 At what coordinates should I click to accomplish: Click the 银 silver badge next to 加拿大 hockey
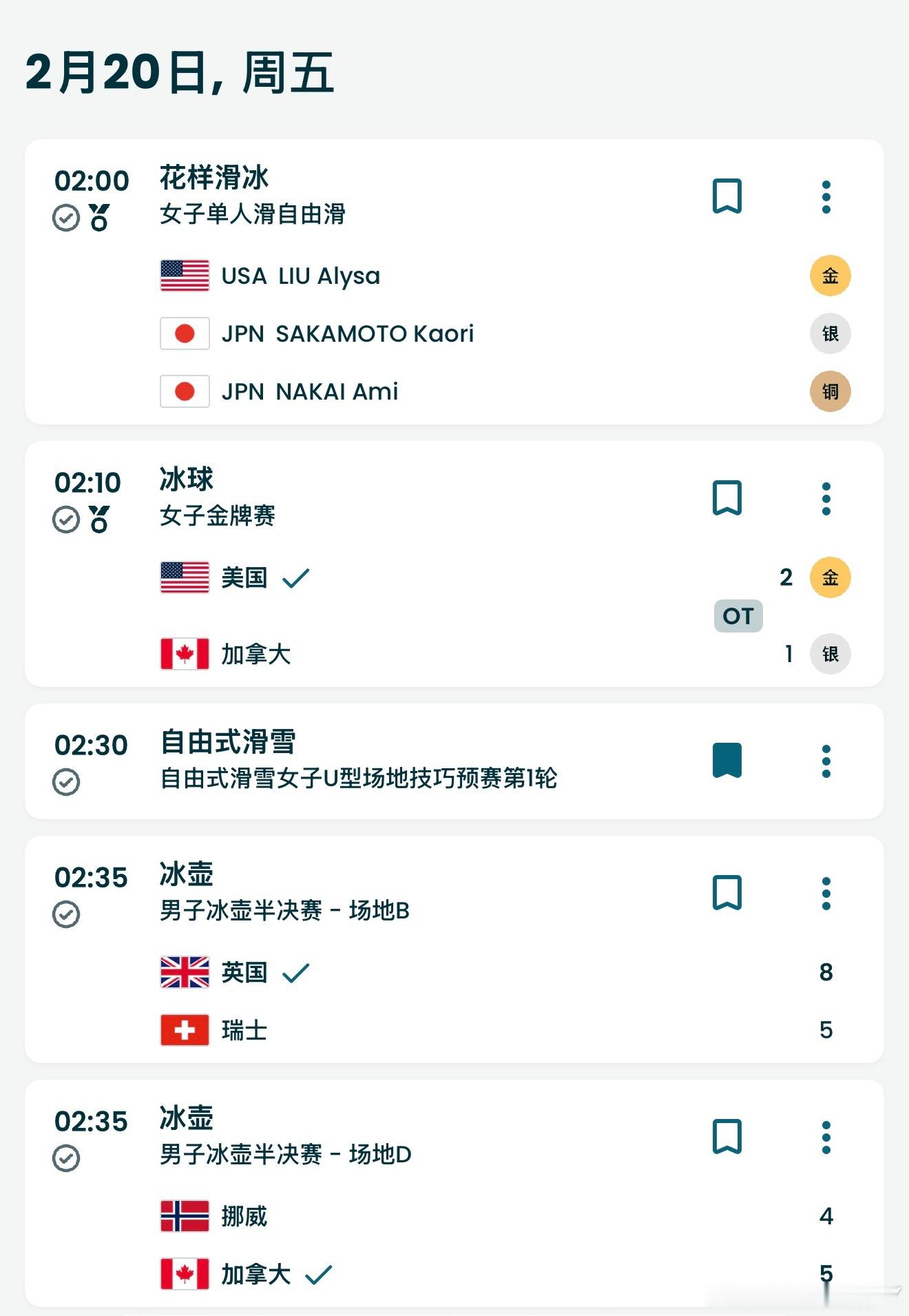point(830,654)
